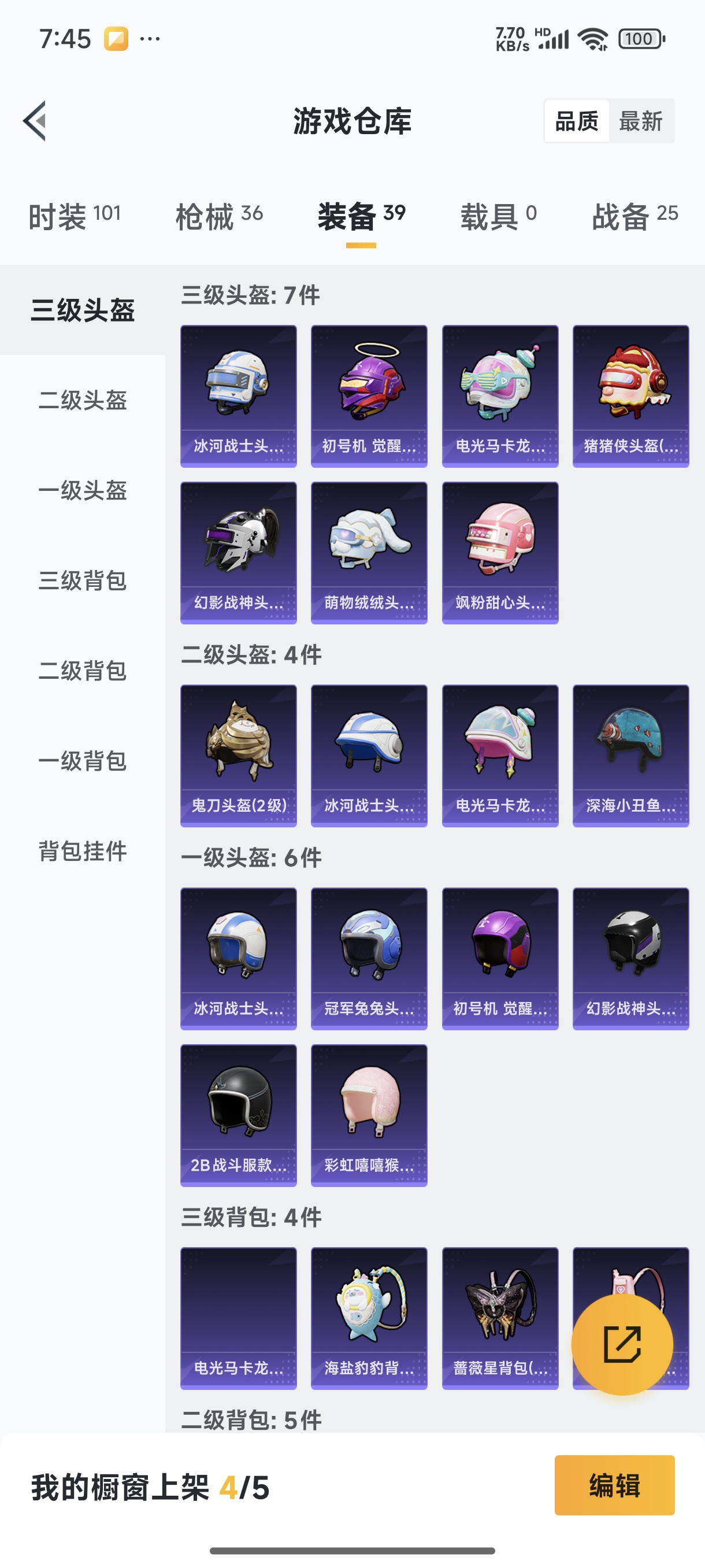Open the 猪猪侠头盔 item

coord(631,395)
